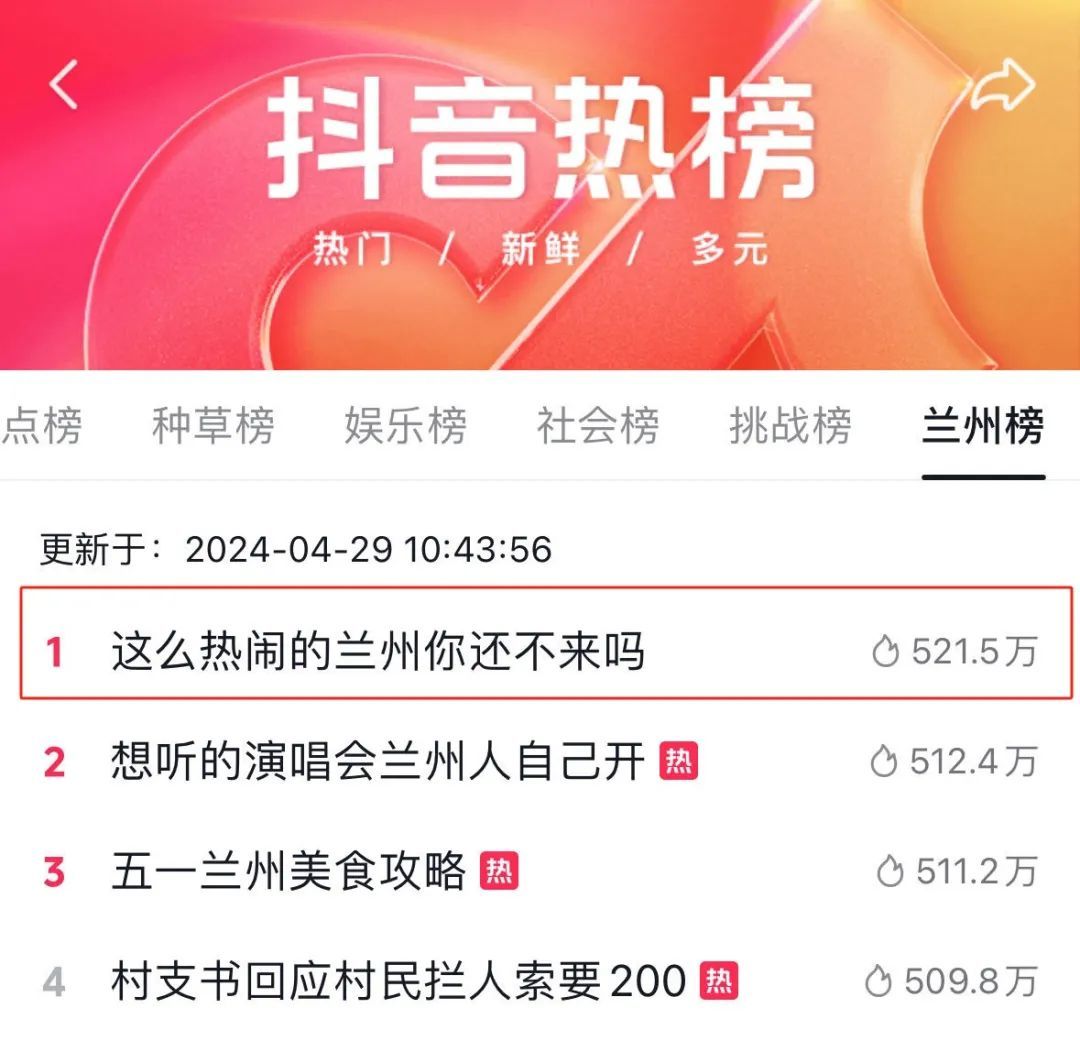Image resolution: width=1080 pixels, height=1041 pixels.
Task: Open topic 想听的演唱会兰州人自己开
Action: pos(378,763)
